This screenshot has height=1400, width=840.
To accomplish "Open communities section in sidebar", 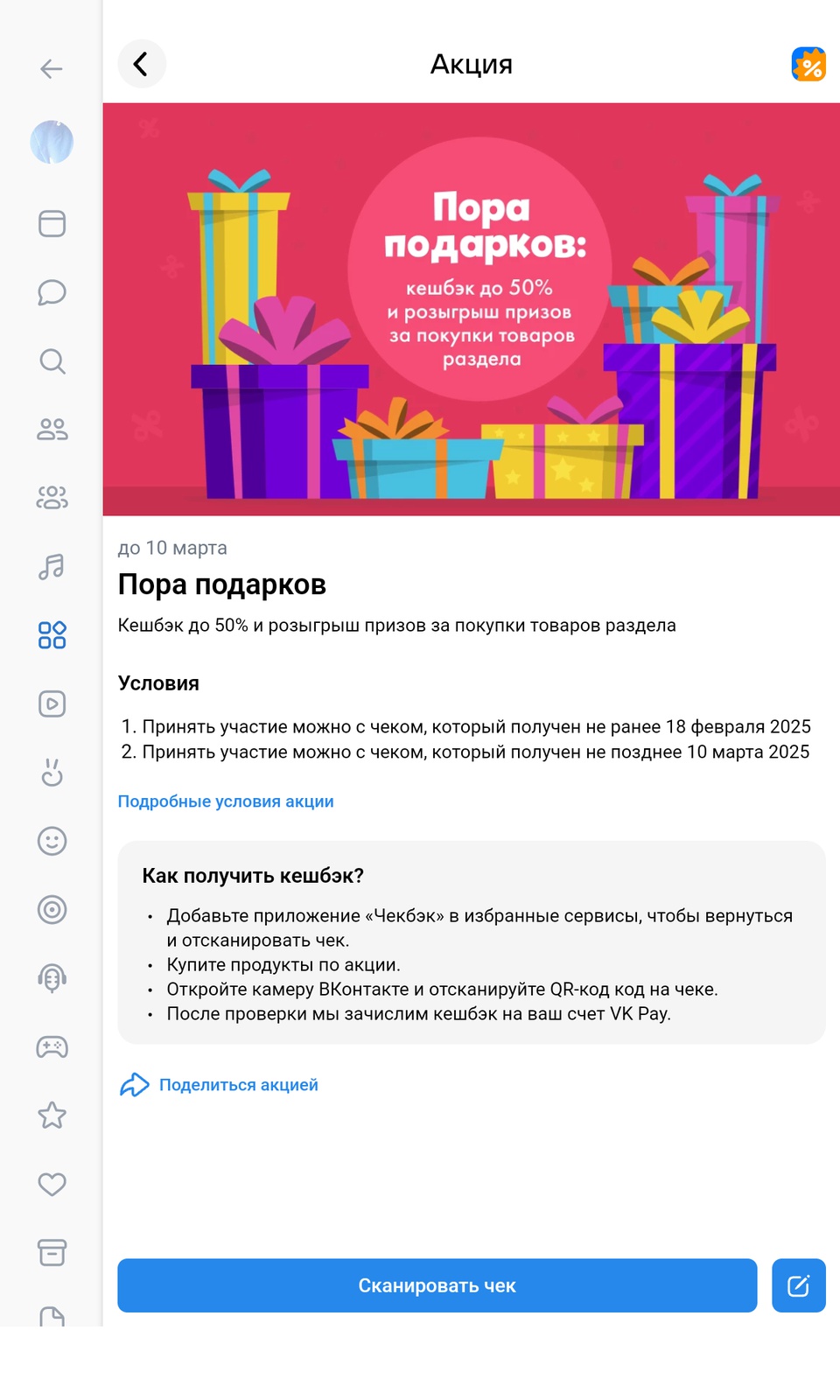I will point(52,497).
